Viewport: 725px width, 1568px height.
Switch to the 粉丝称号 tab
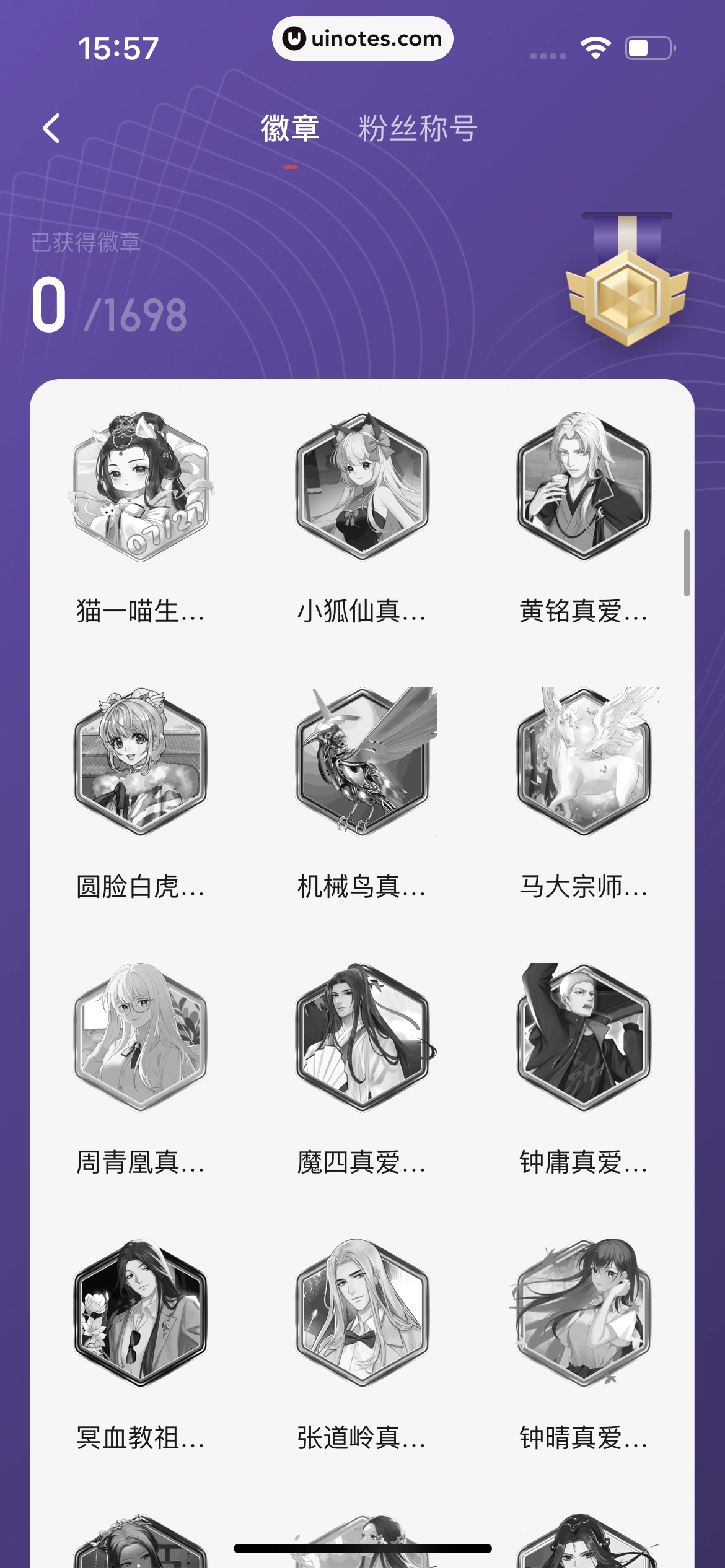416,128
